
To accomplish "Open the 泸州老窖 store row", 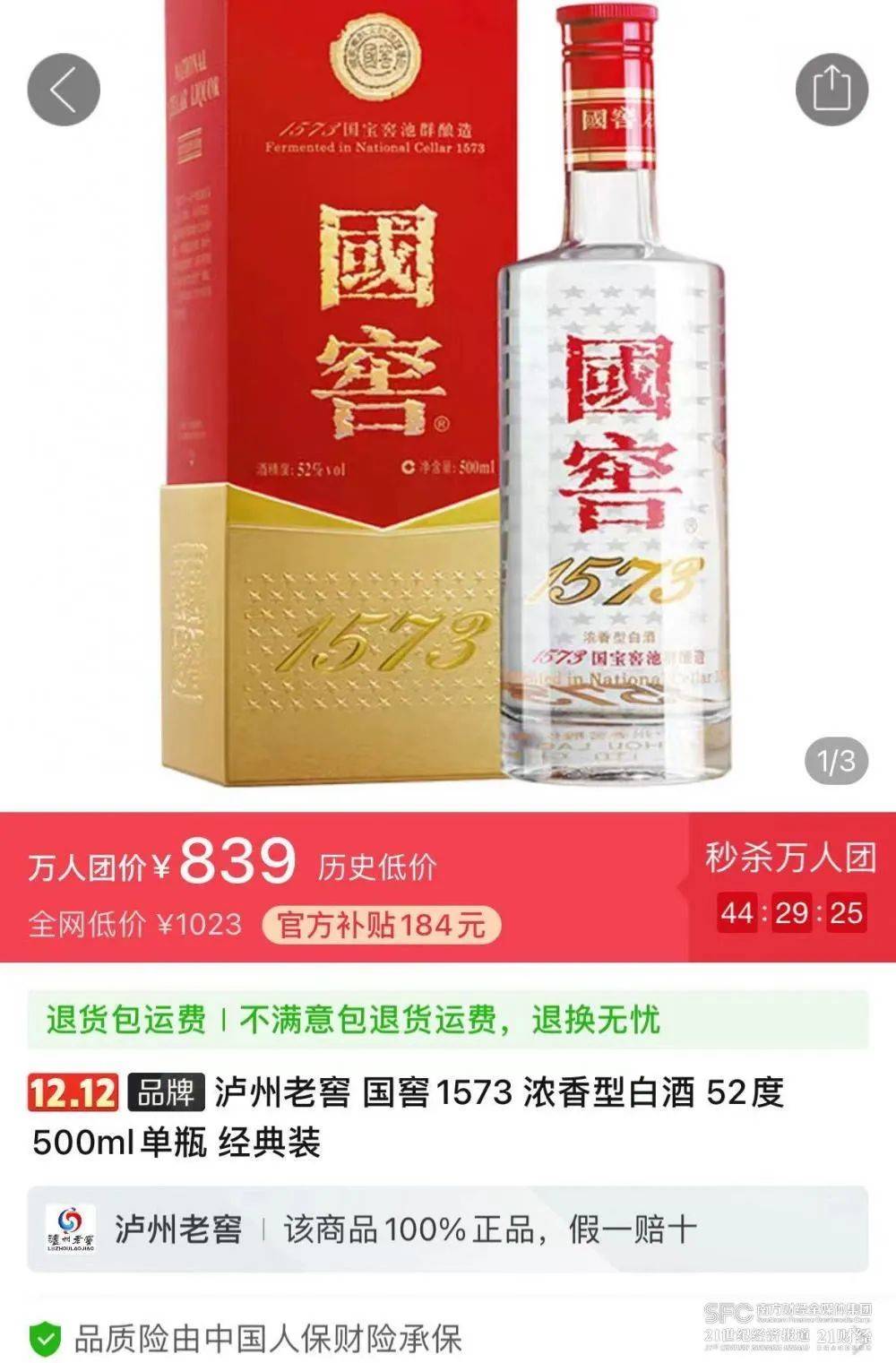I will pos(448,1229).
